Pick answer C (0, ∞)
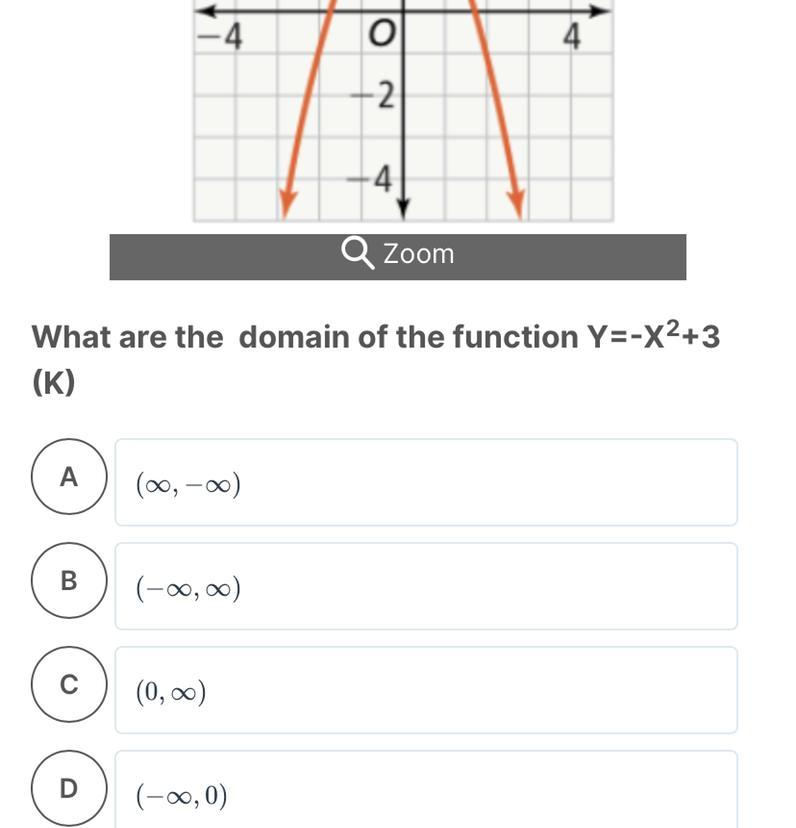 coord(68,685)
